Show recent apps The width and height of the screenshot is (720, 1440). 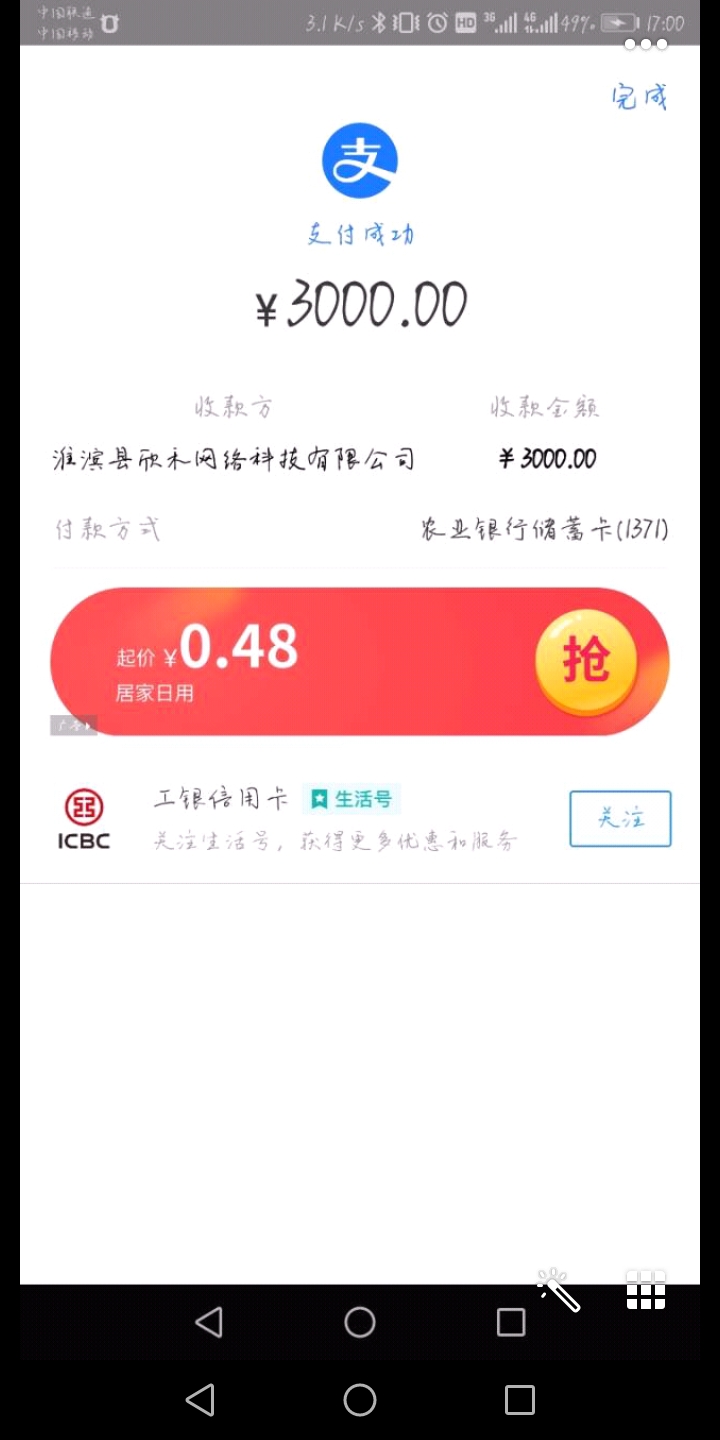pyautogui.click(x=520, y=1400)
